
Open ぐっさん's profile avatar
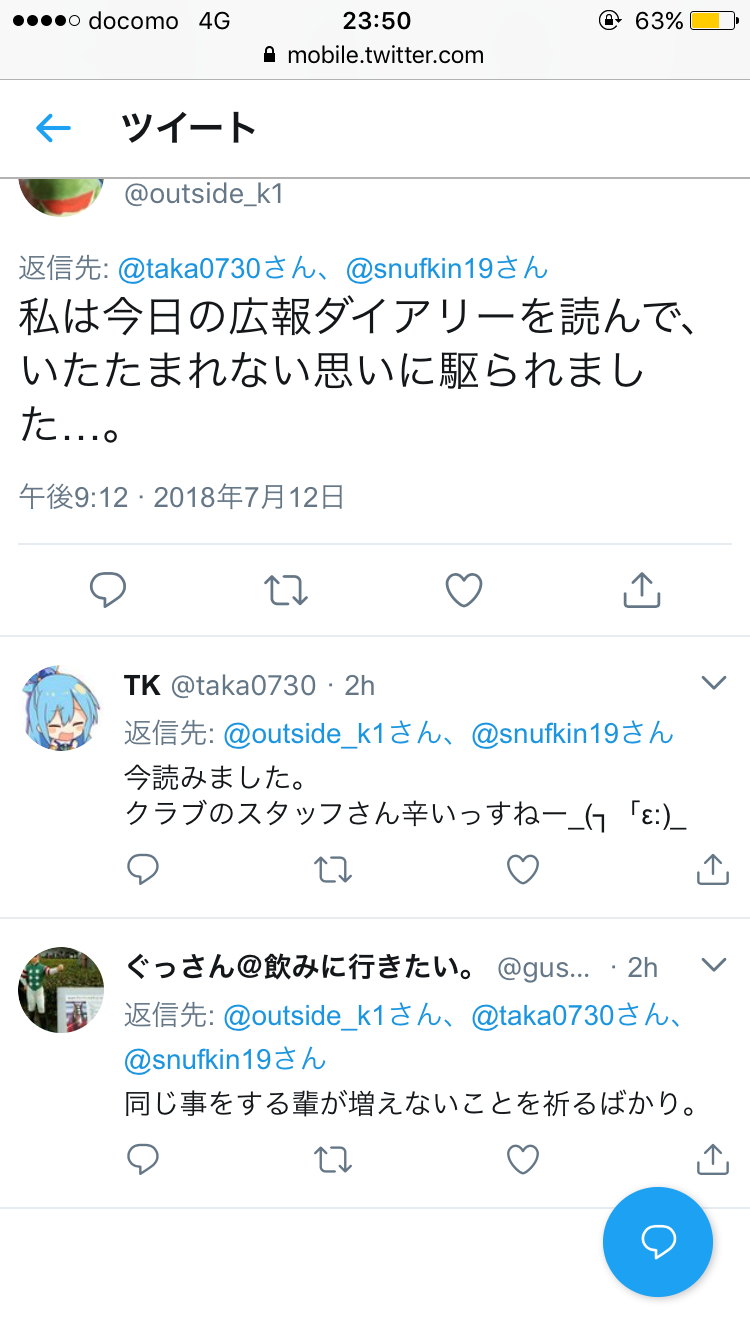pyautogui.click(x=61, y=989)
